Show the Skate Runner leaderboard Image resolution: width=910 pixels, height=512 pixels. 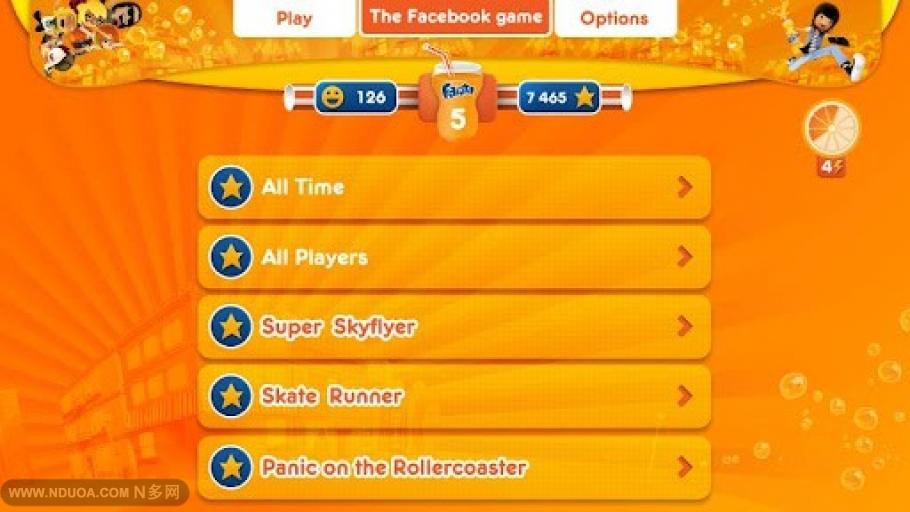454,397
